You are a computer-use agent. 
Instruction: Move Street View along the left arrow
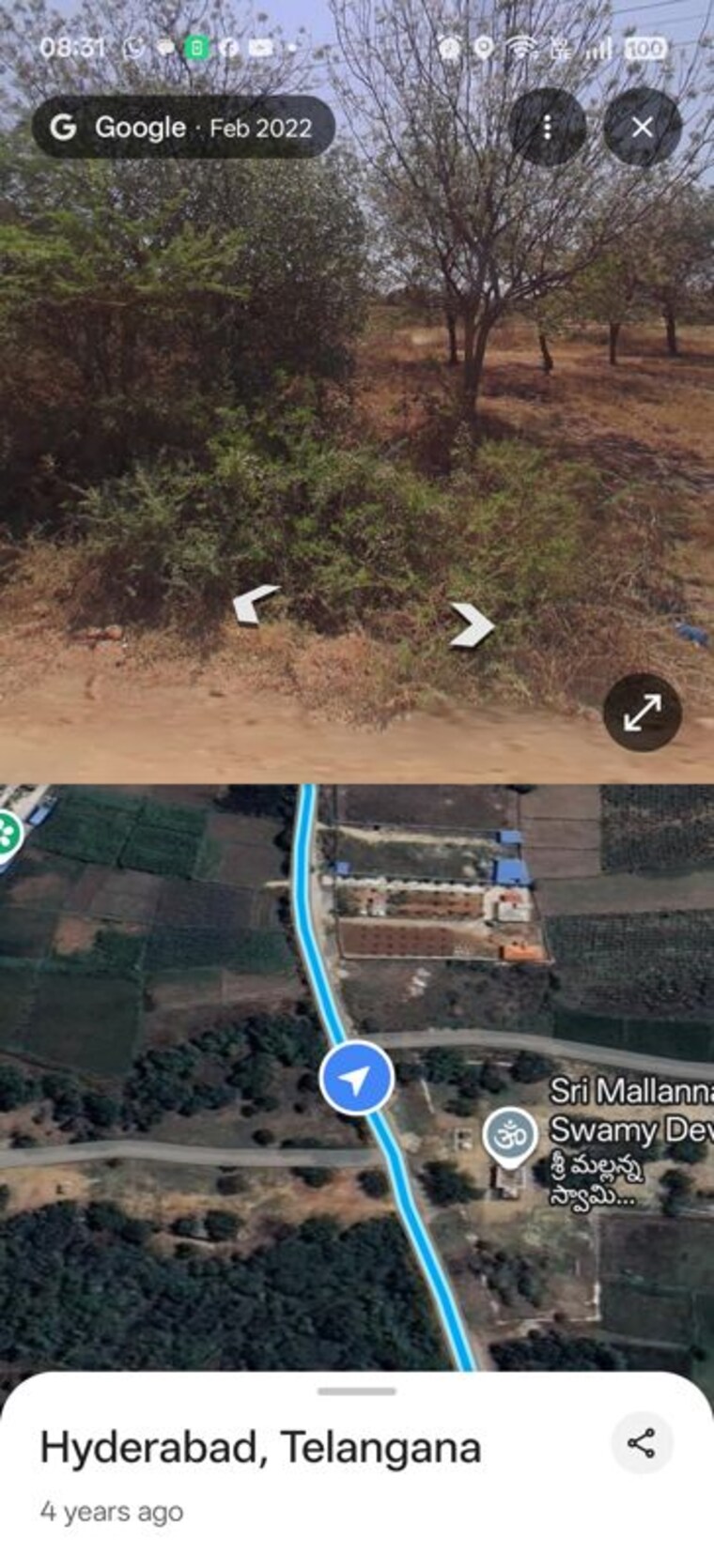[256, 604]
